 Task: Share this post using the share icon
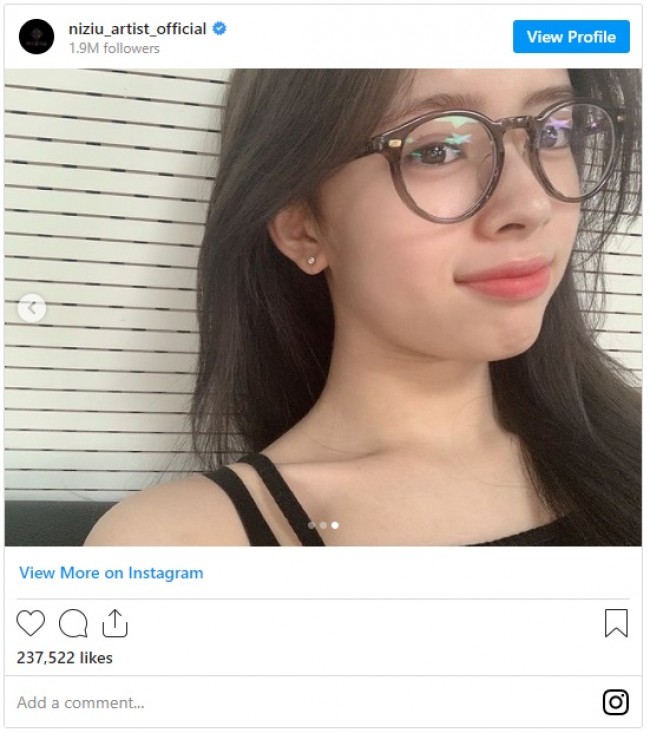pos(115,624)
